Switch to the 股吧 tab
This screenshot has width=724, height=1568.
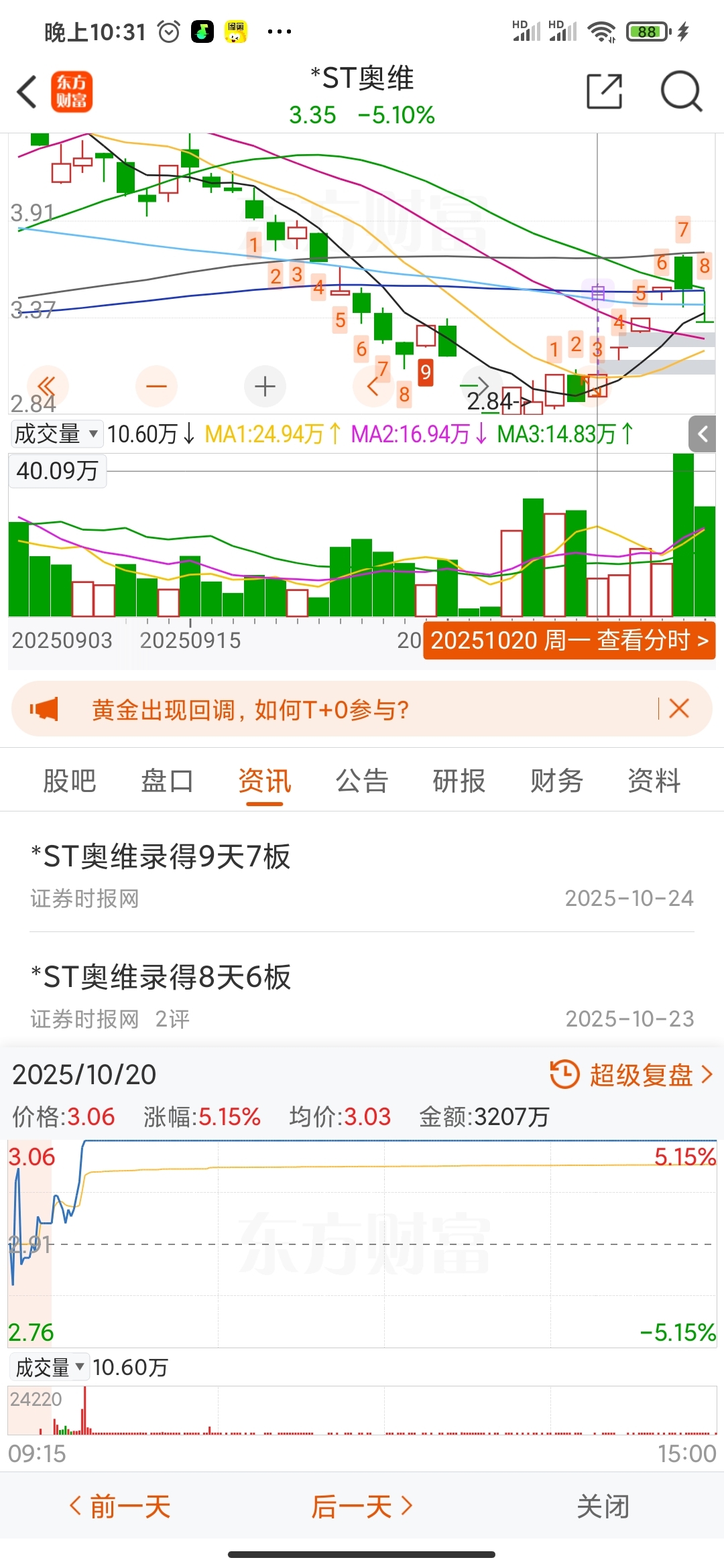pyautogui.click(x=70, y=781)
